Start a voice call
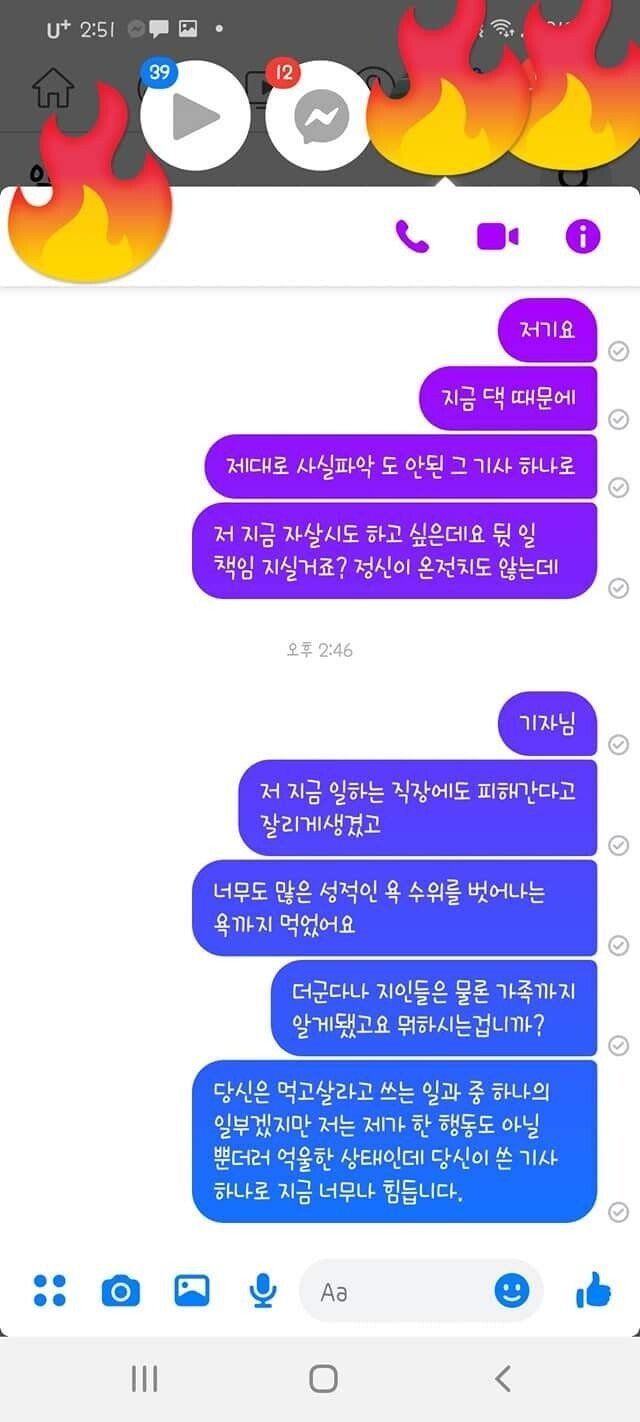The image size is (640, 1422). coord(412,236)
